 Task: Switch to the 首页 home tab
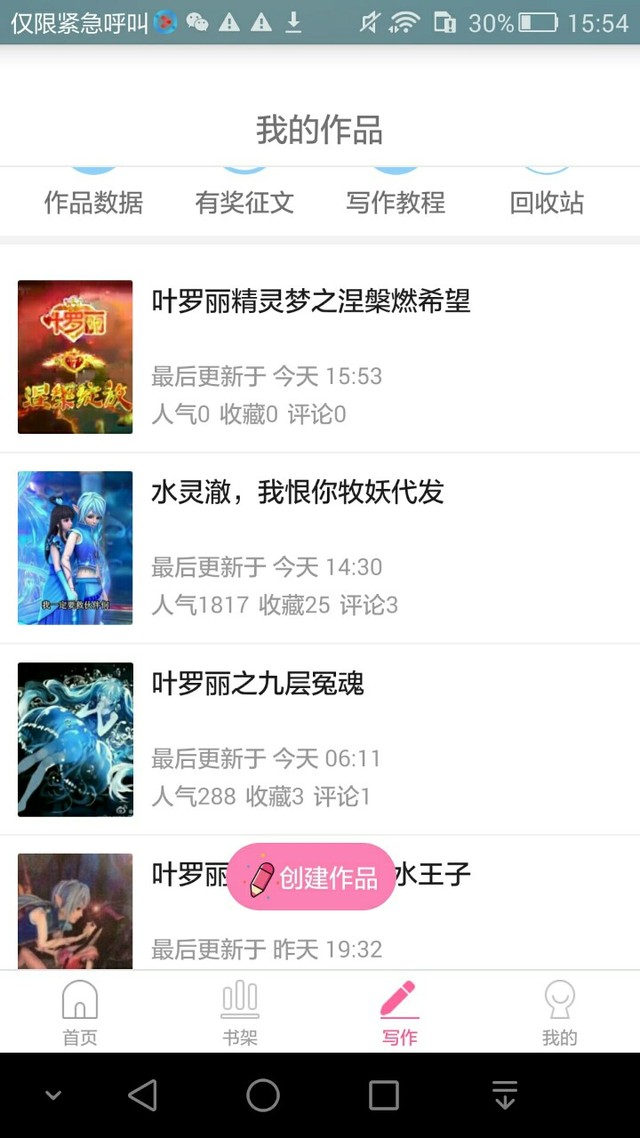tap(80, 1011)
